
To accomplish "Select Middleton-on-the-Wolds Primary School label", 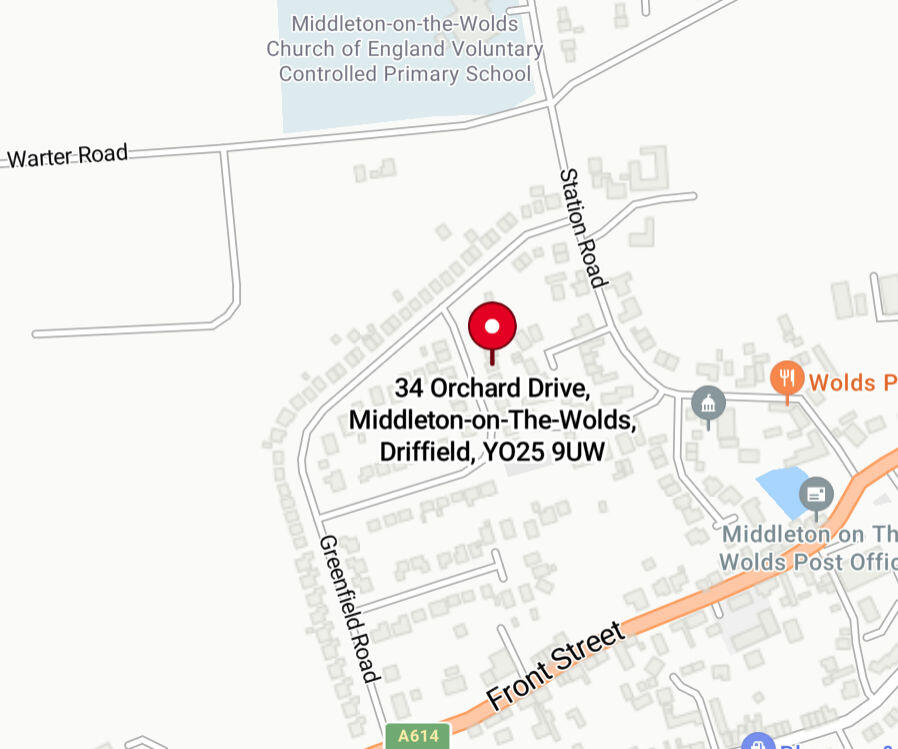I will pos(405,48).
